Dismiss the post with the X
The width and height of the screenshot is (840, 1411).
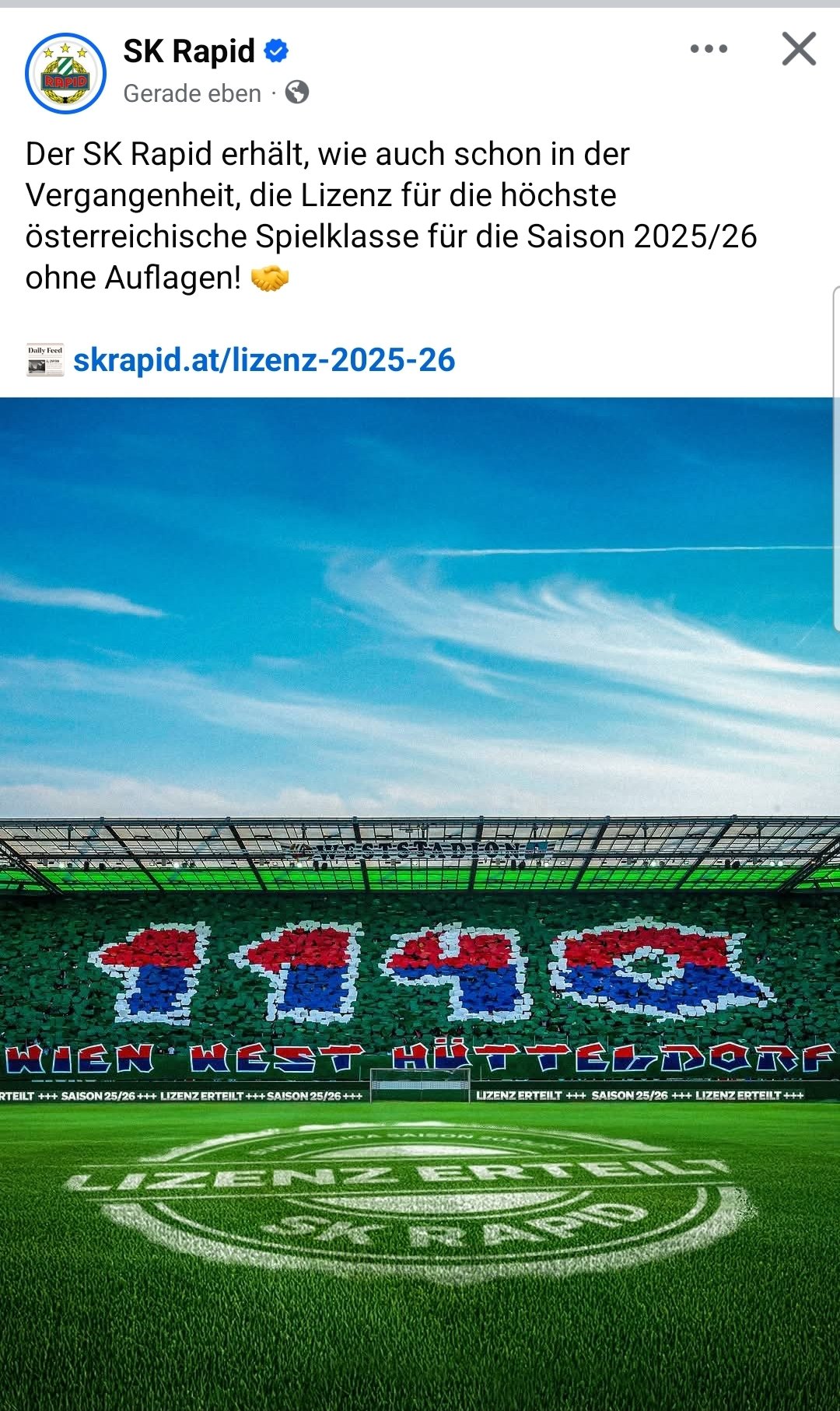pos(799,49)
